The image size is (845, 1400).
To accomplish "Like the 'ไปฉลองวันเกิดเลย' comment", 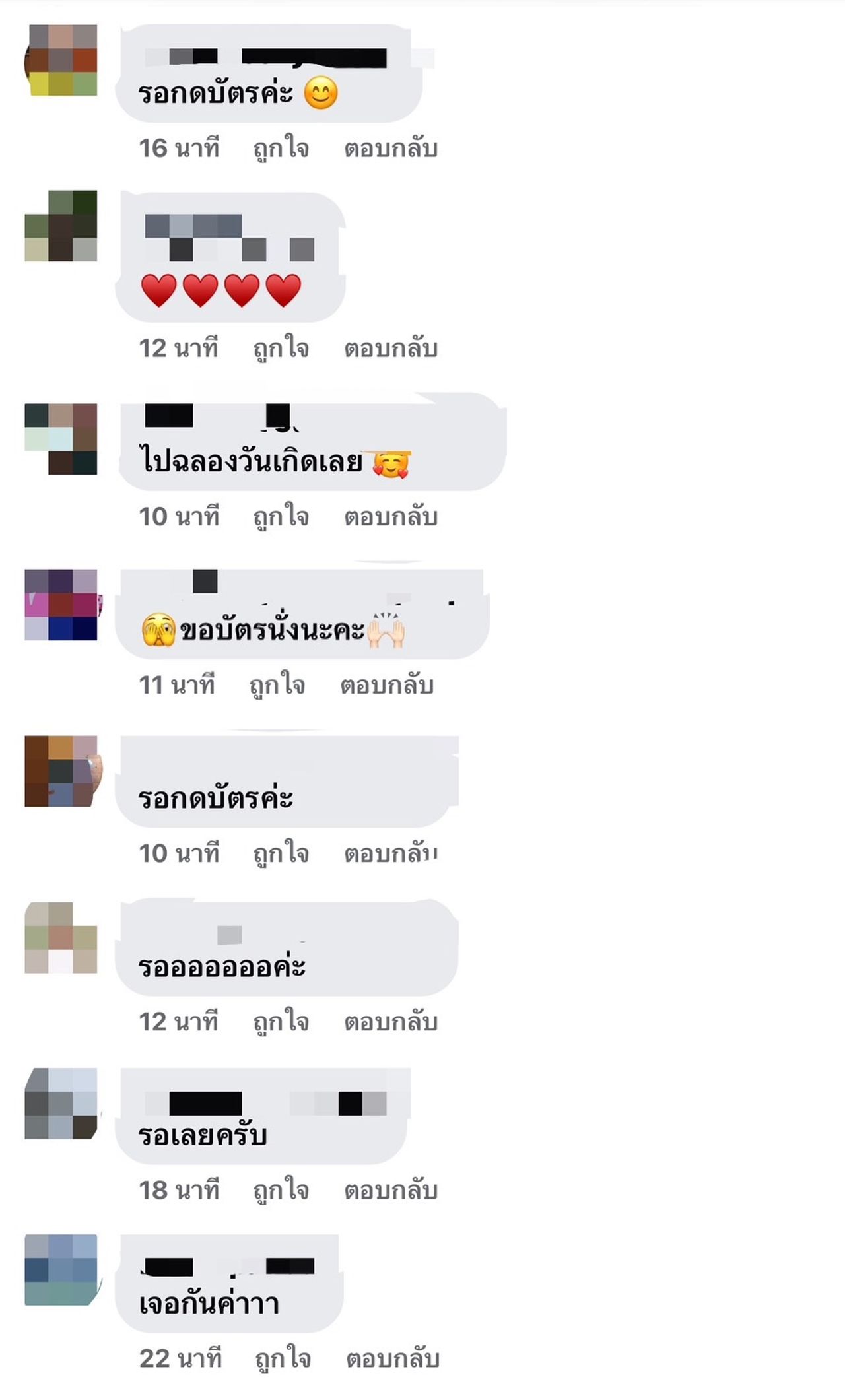I will pos(281,517).
